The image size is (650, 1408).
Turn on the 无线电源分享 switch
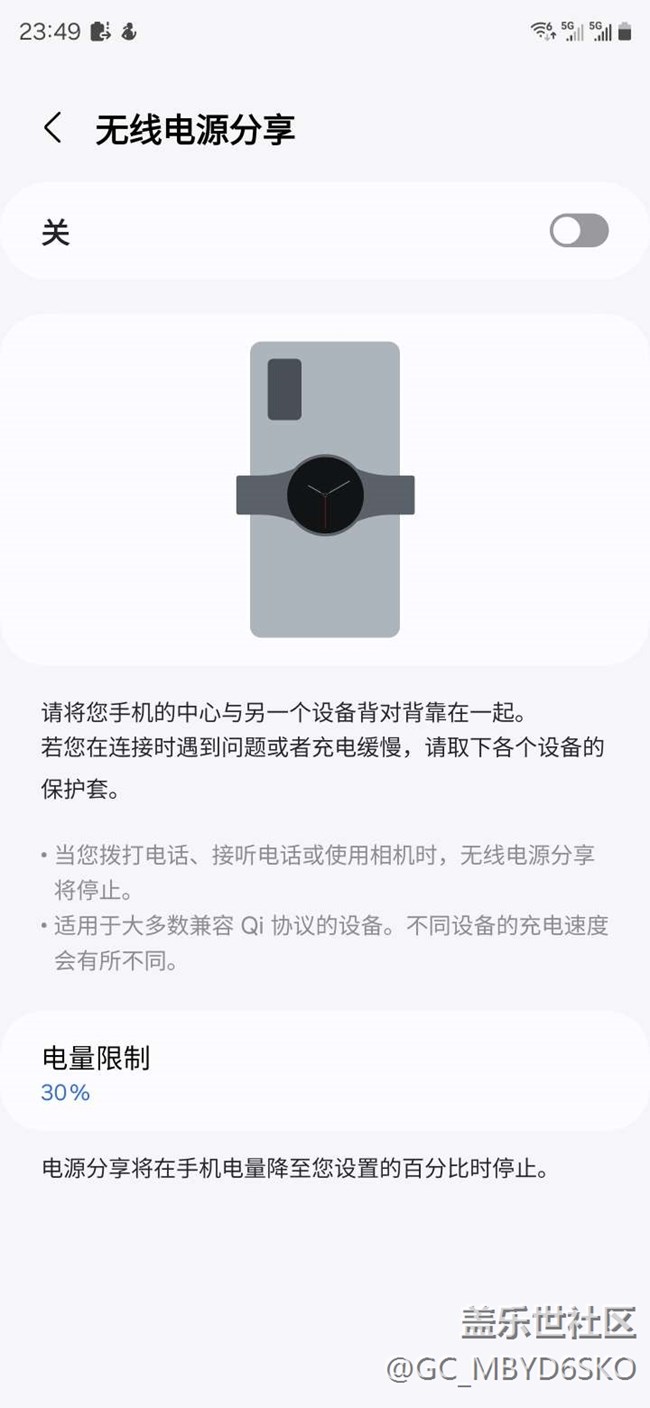click(578, 231)
